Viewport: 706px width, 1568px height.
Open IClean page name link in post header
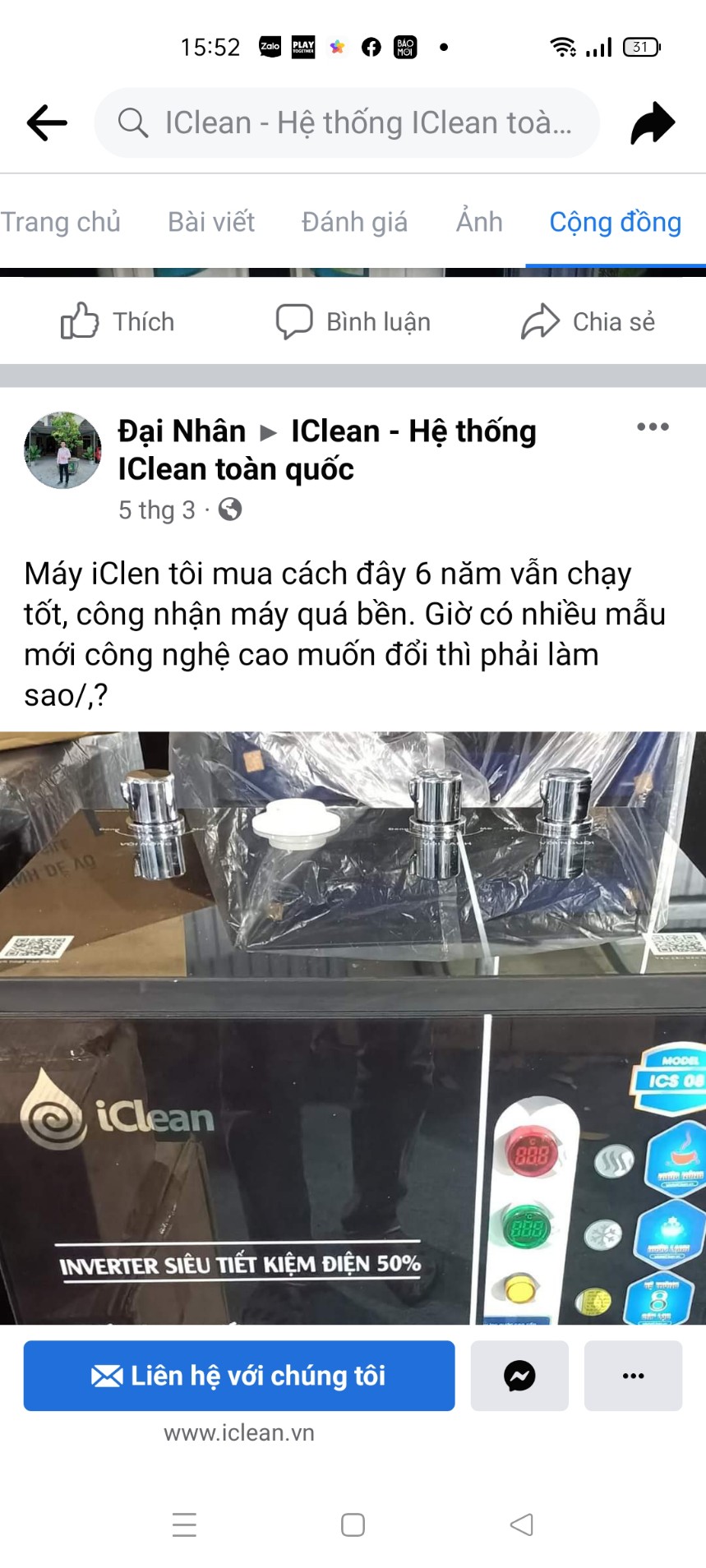click(x=413, y=431)
